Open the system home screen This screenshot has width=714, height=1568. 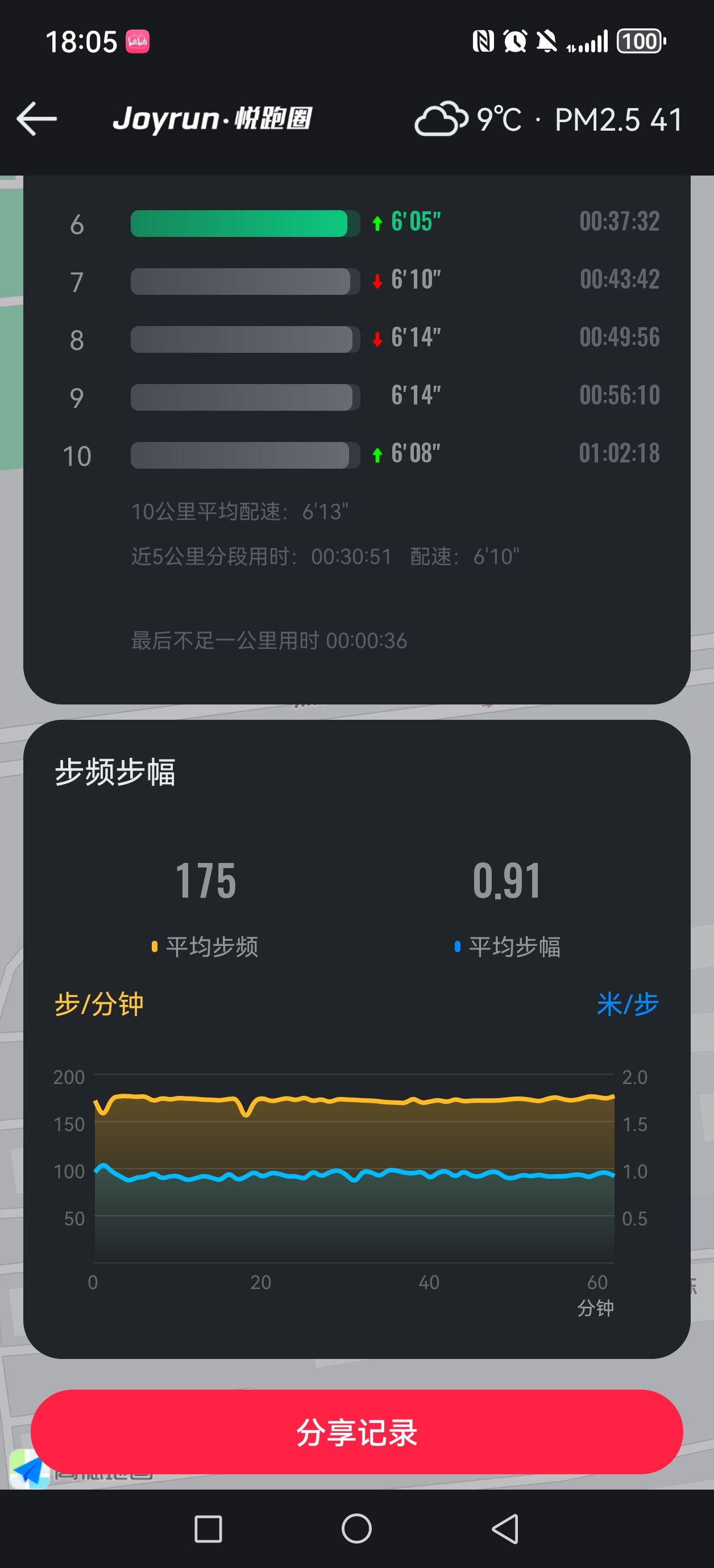point(356,1528)
